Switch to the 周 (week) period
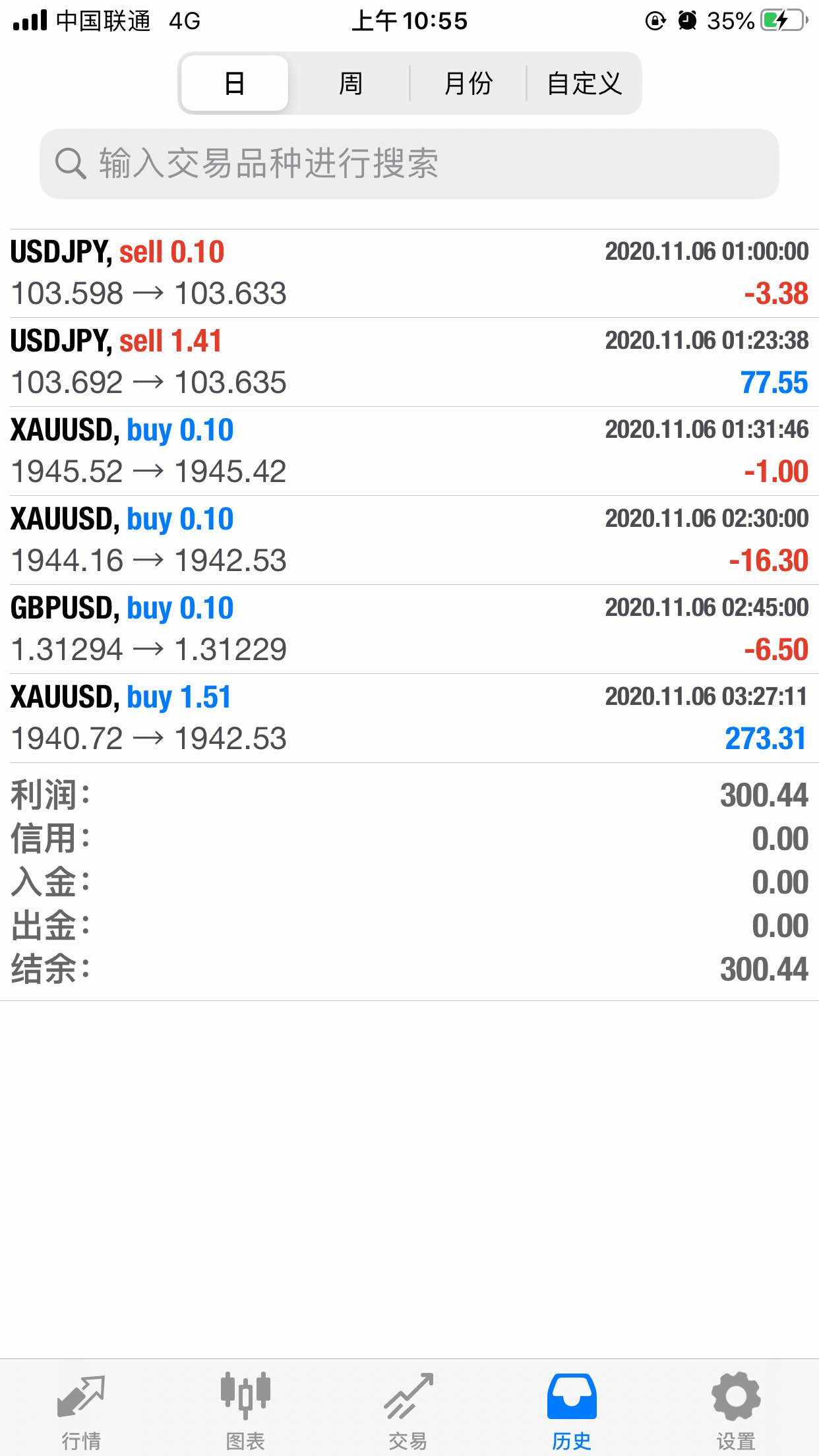Screen dimensions: 819x1456 pyautogui.click(x=350, y=83)
